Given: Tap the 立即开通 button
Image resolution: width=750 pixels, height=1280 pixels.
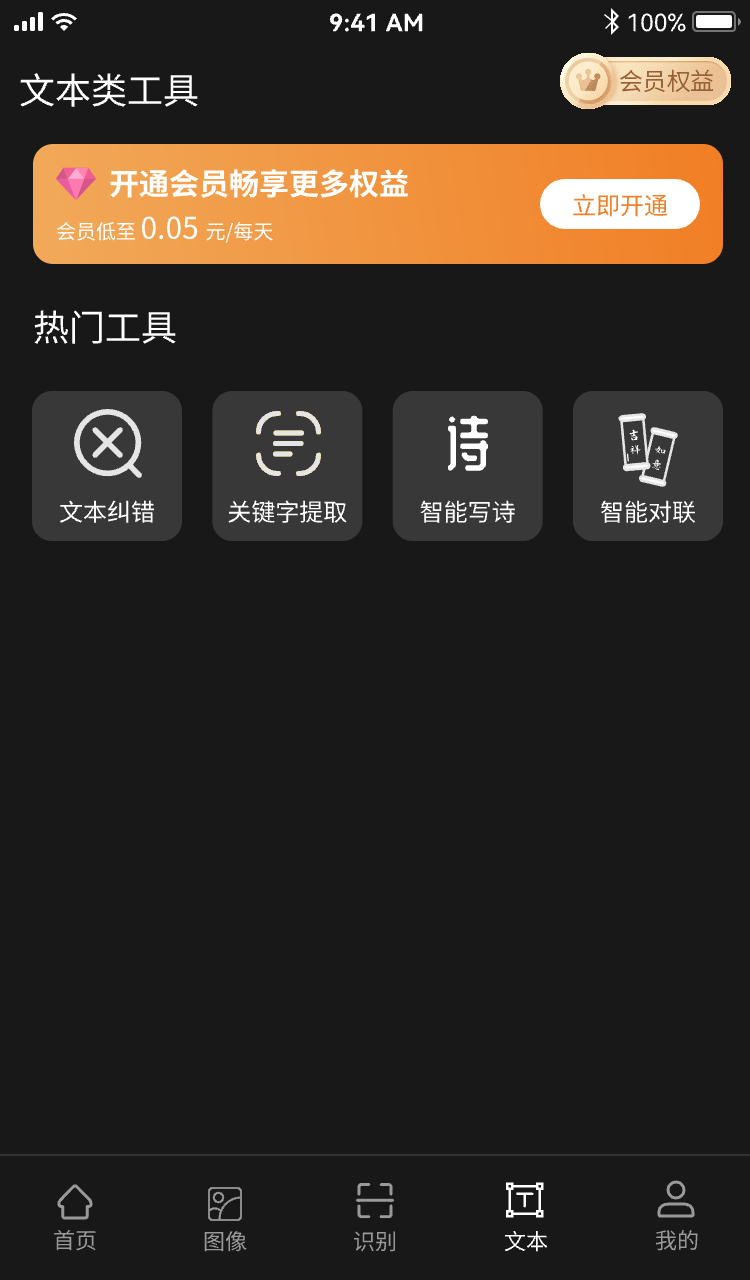Looking at the screenshot, I should 619,205.
